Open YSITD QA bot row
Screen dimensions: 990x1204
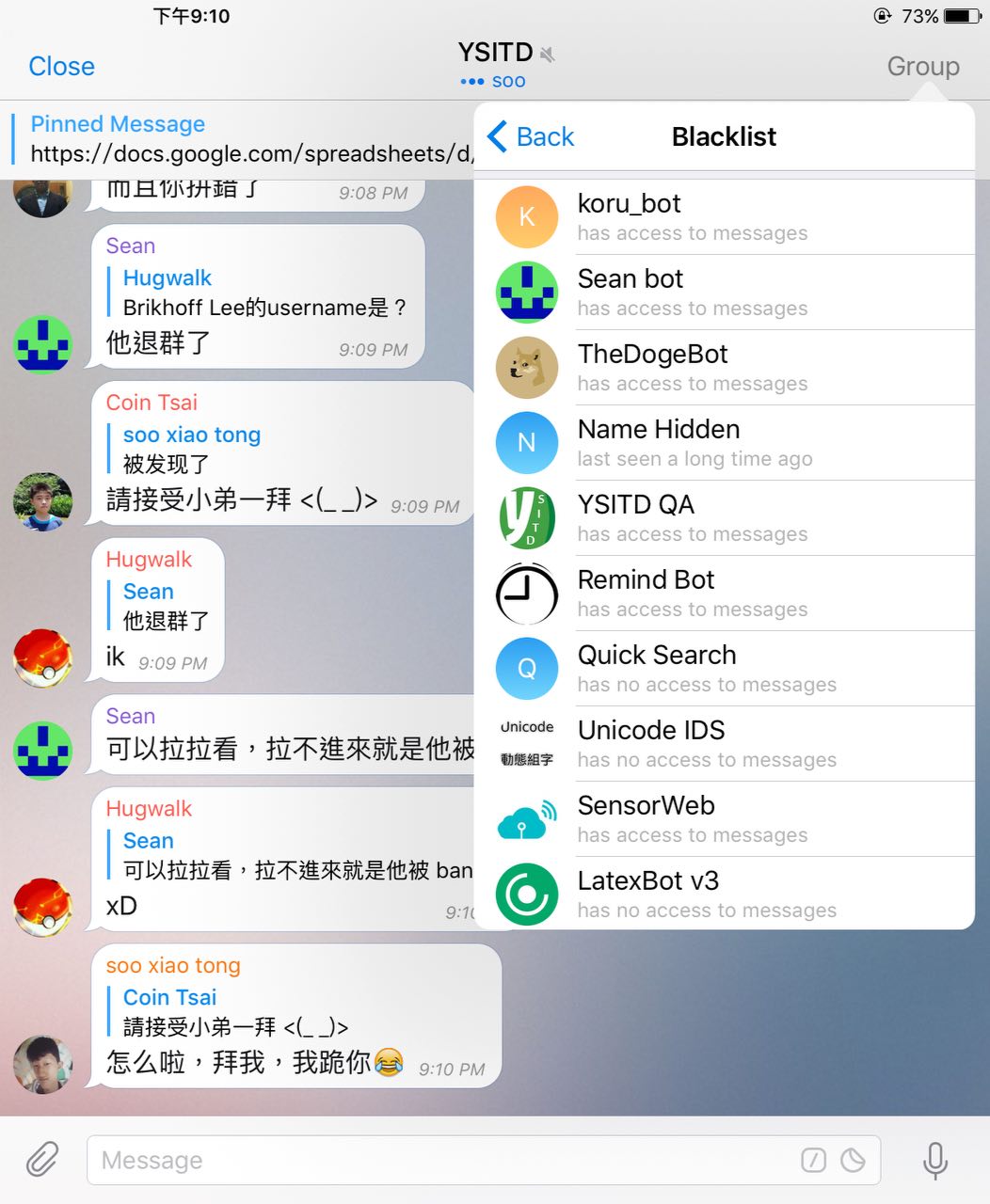coord(723,517)
